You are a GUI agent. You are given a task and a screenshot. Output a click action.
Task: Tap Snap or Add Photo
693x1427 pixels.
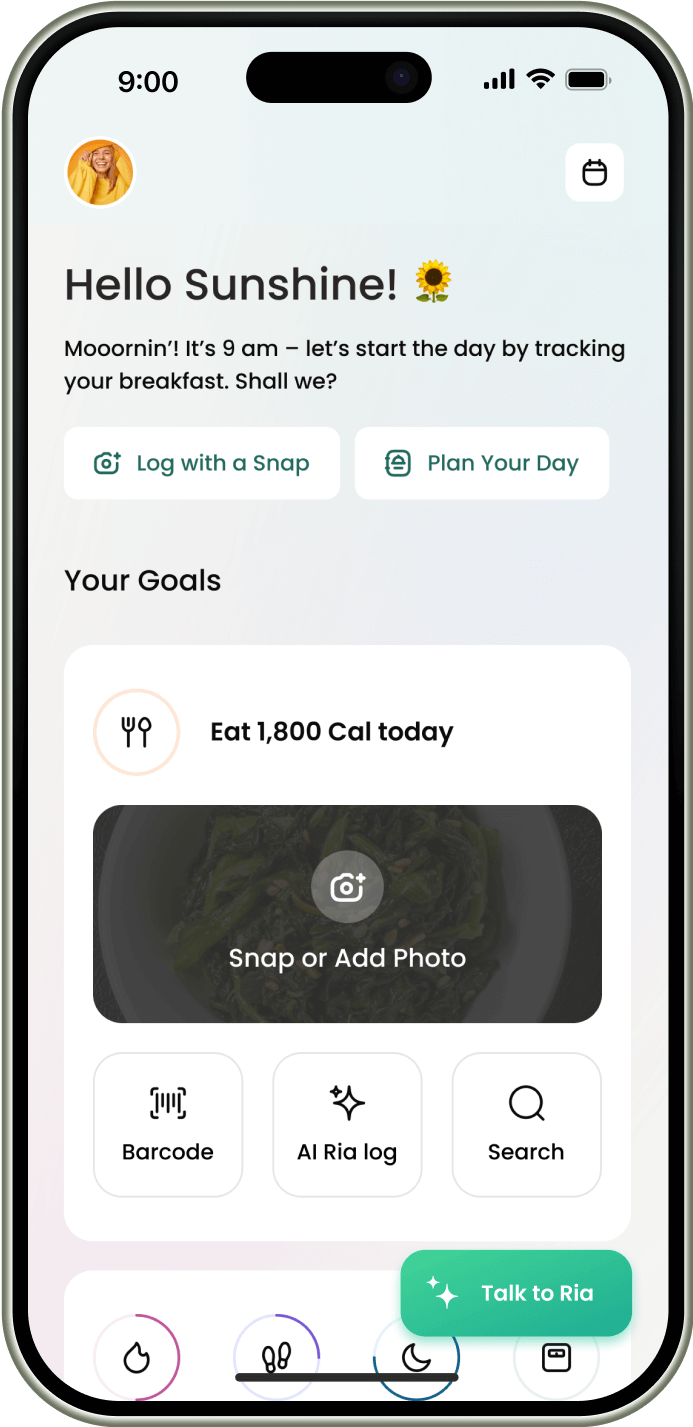[x=347, y=913]
